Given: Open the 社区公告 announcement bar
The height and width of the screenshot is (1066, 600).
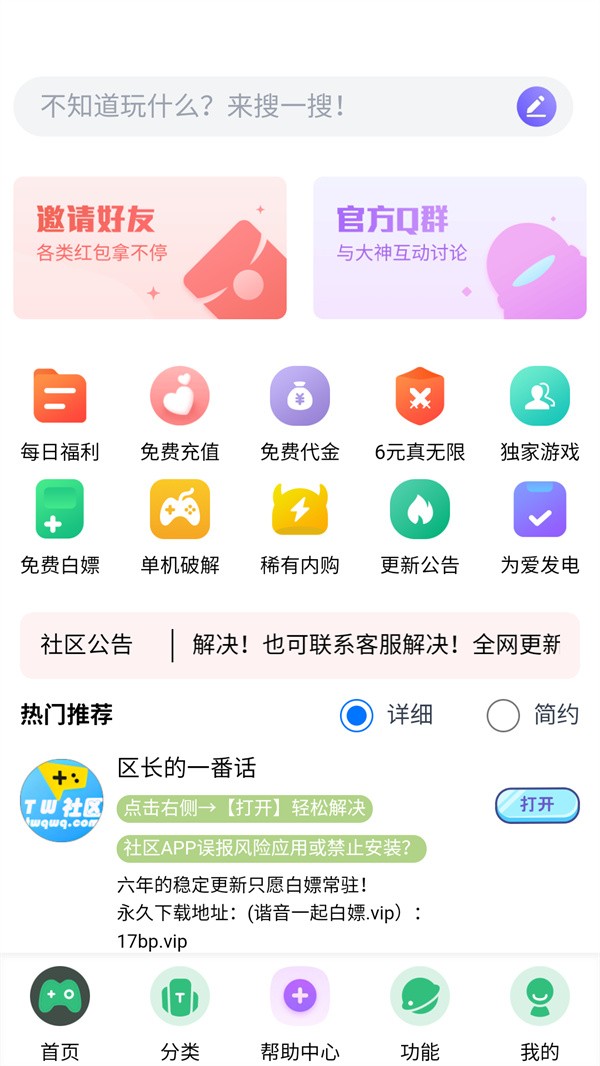Looking at the screenshot, I should click(300, 645).
